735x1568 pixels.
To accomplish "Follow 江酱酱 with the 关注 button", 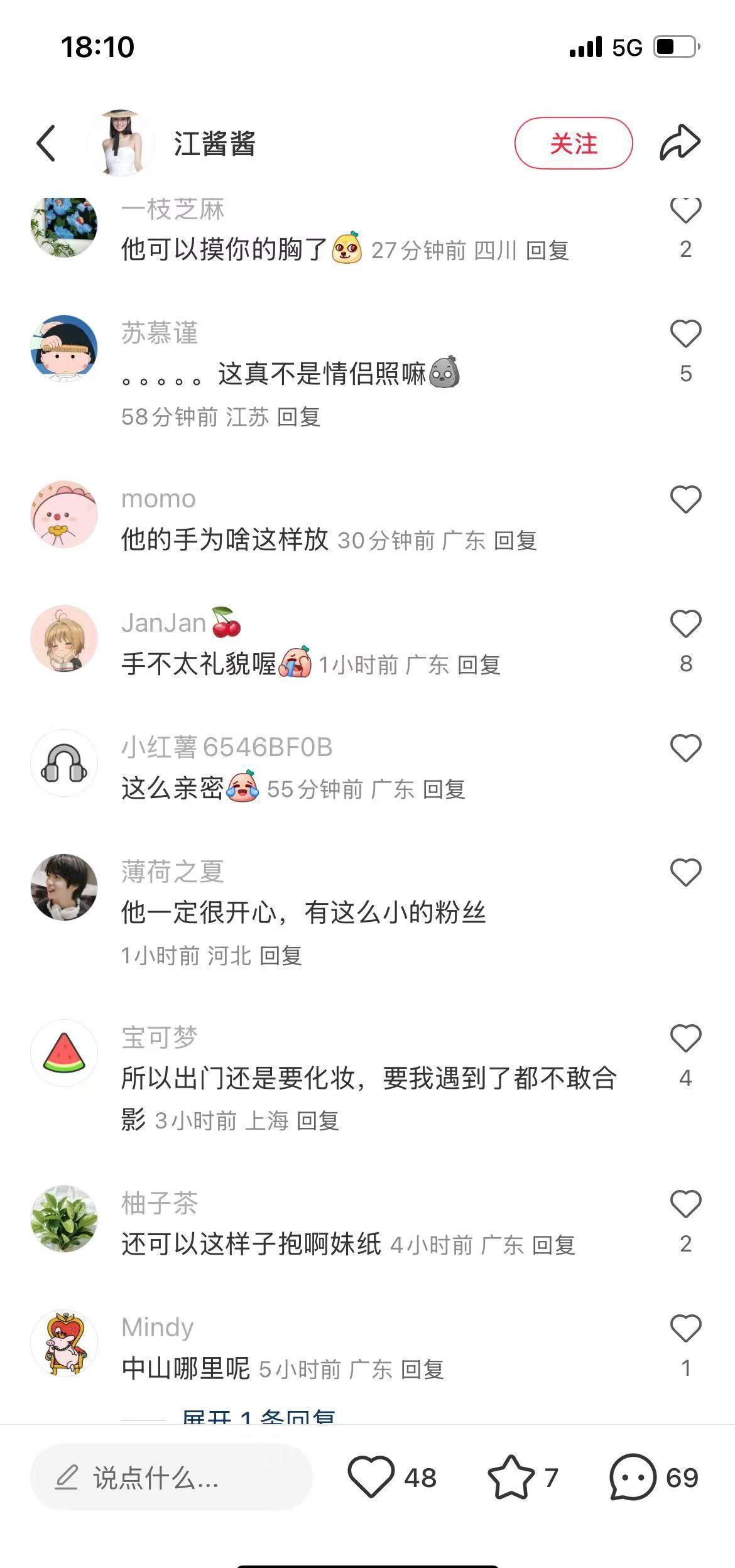I will click(573, 143).
